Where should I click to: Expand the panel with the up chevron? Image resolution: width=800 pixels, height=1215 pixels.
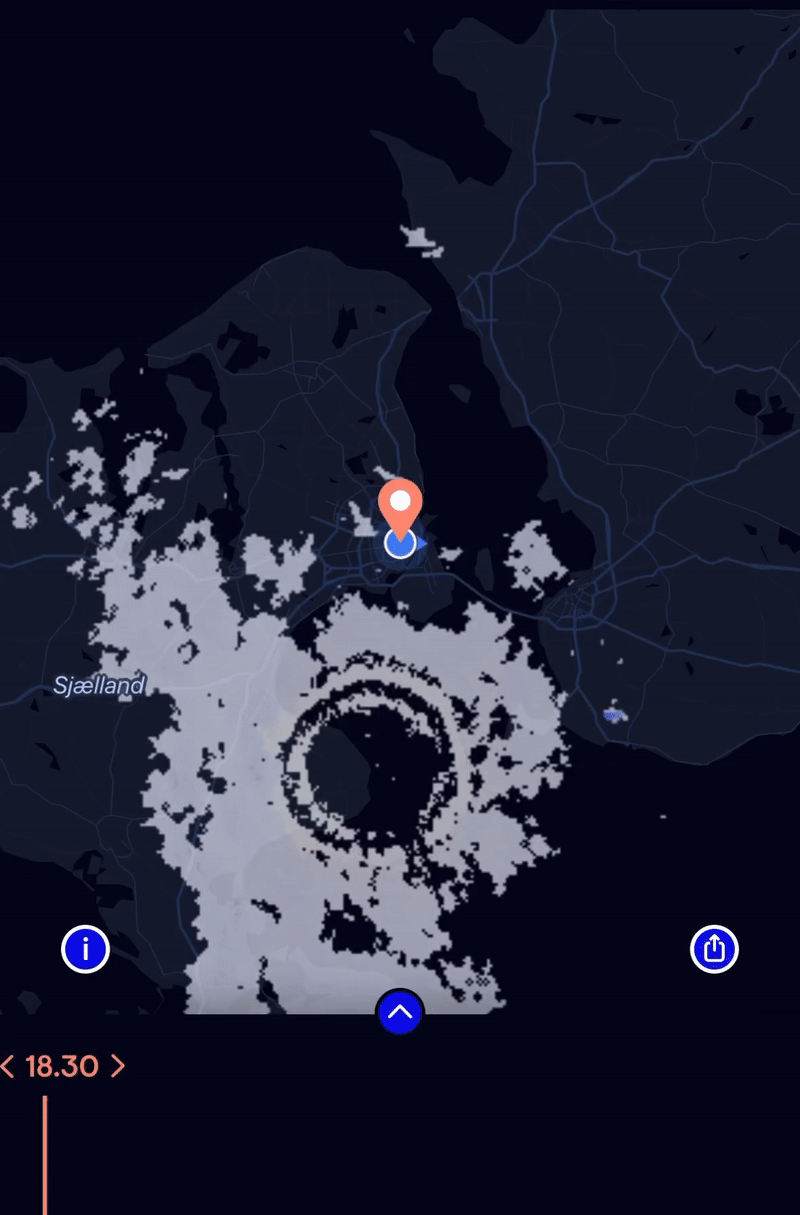point(400,1012)
